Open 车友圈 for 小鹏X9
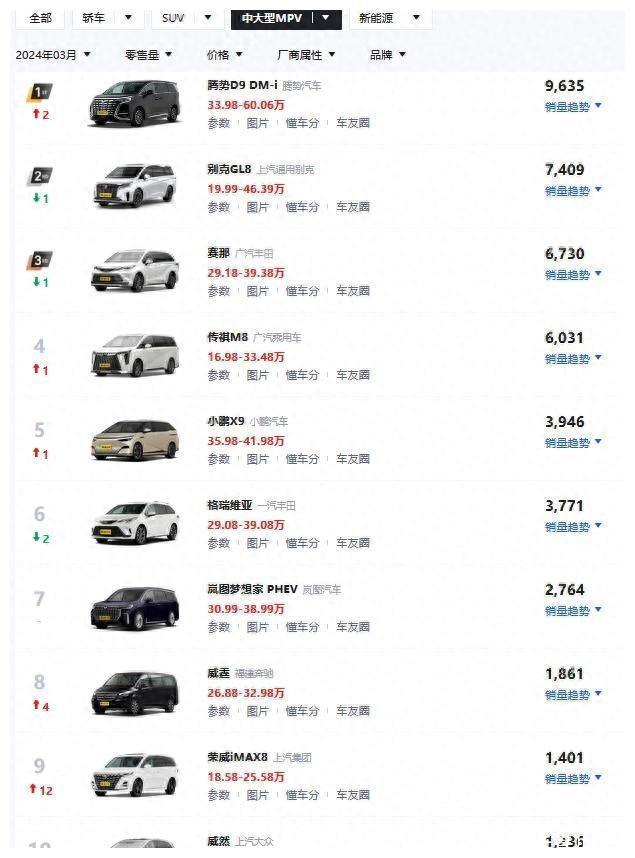 pos(352,459)
